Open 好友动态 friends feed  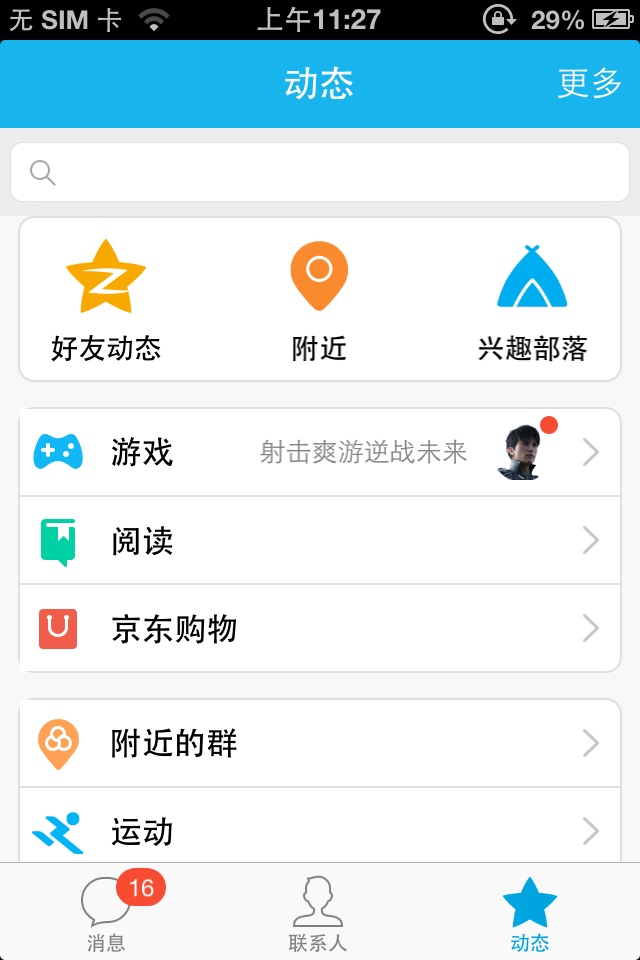pyautogui.click(x=106, y=300)
